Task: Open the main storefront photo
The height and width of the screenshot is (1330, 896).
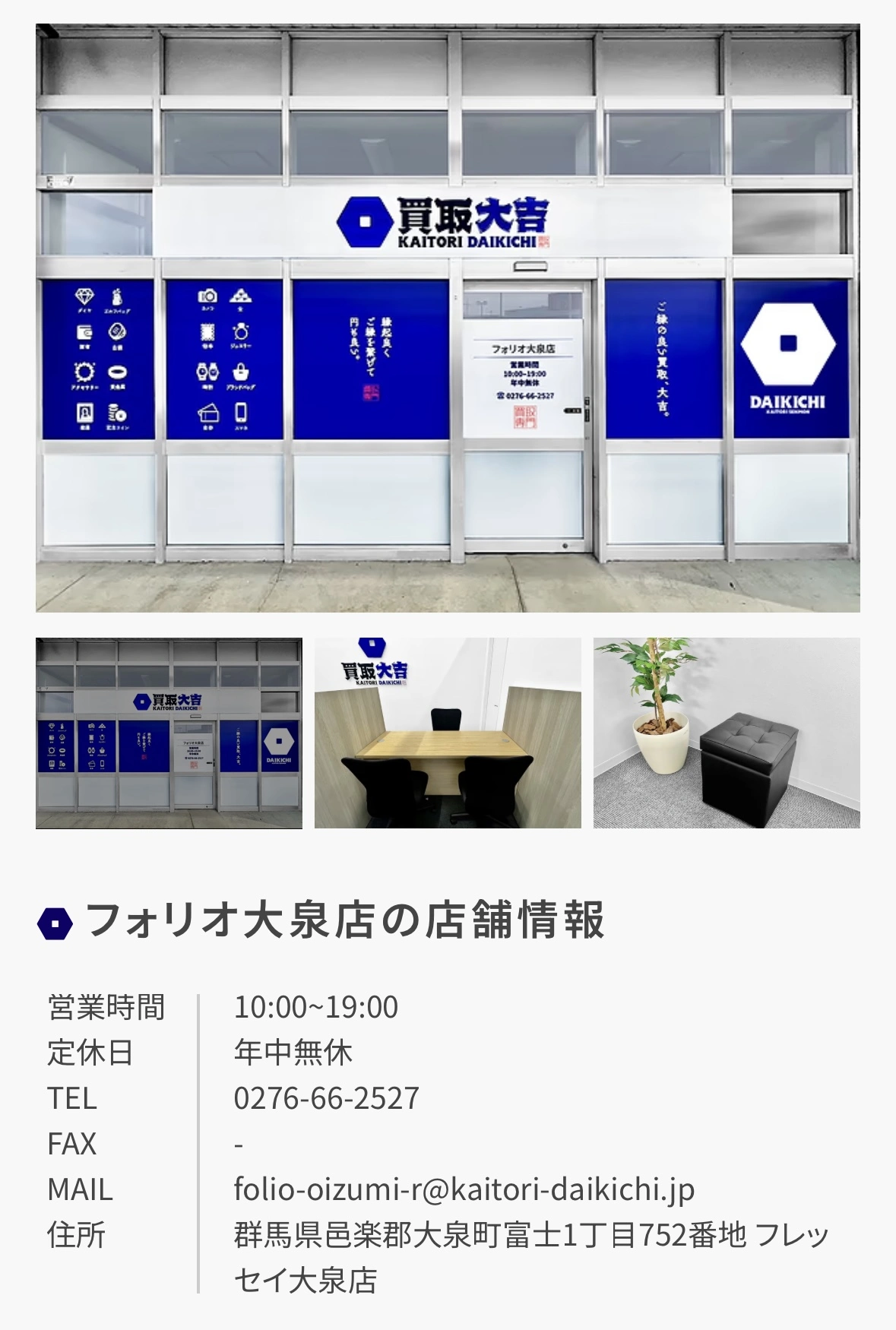Action: 448,318
